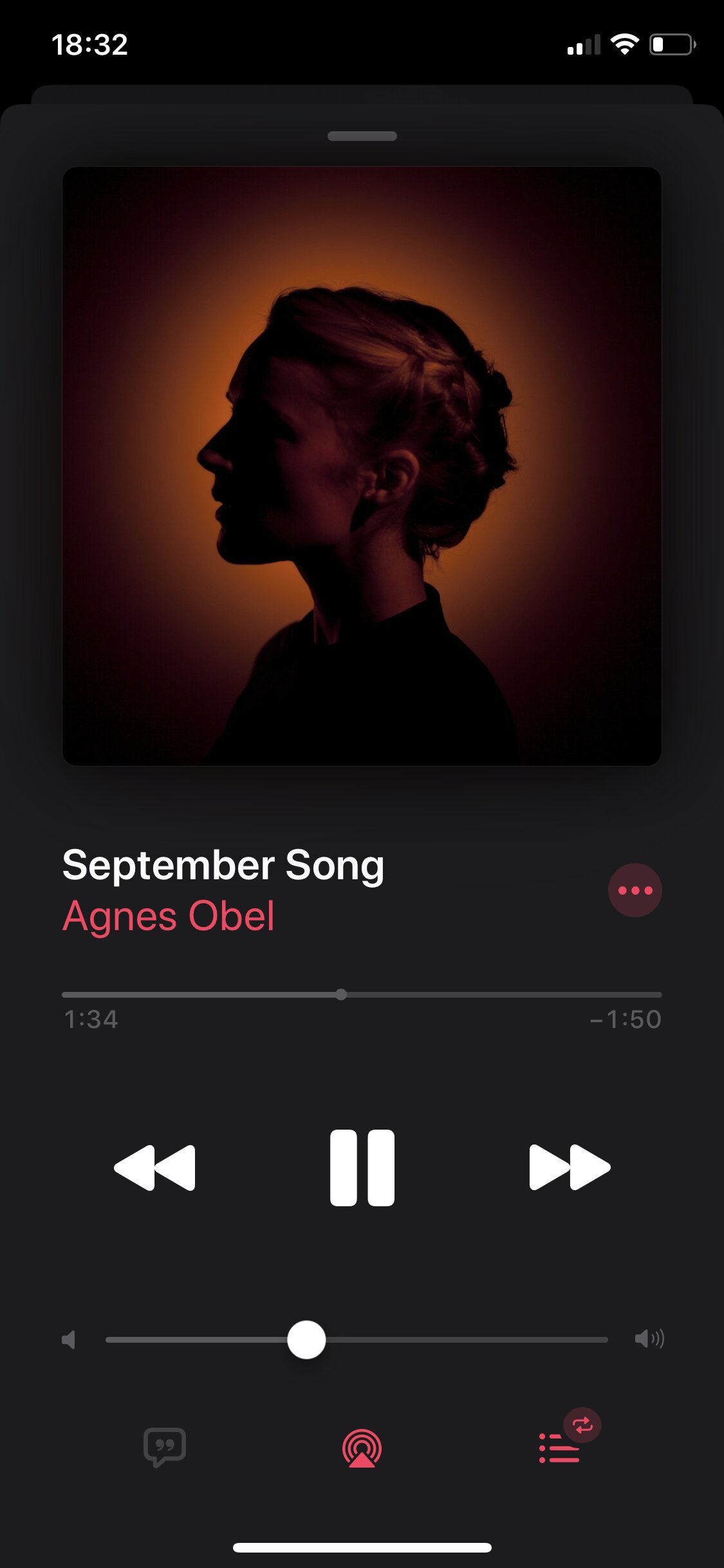Skip forward to the next track

pos(570,1167)
